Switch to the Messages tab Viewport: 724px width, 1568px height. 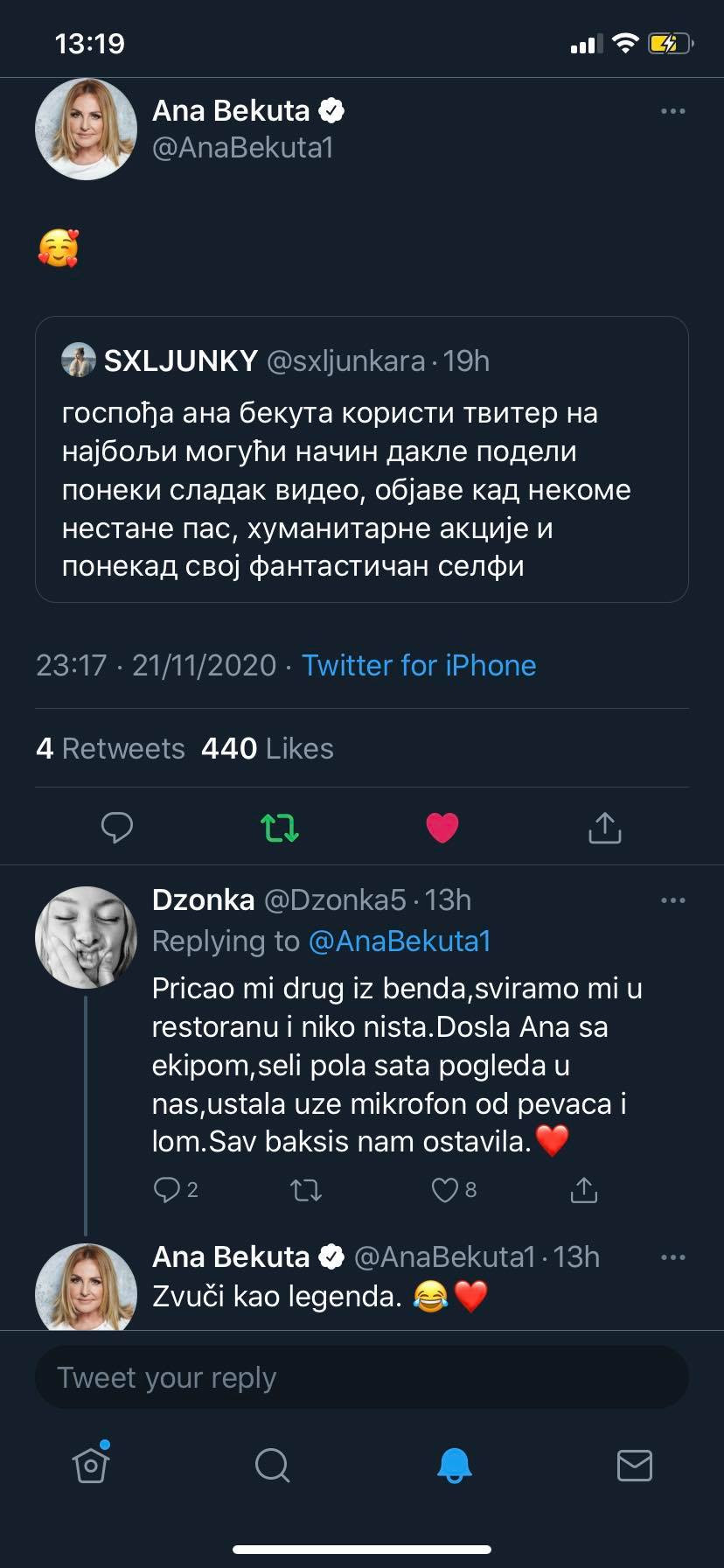point(634,1465)
